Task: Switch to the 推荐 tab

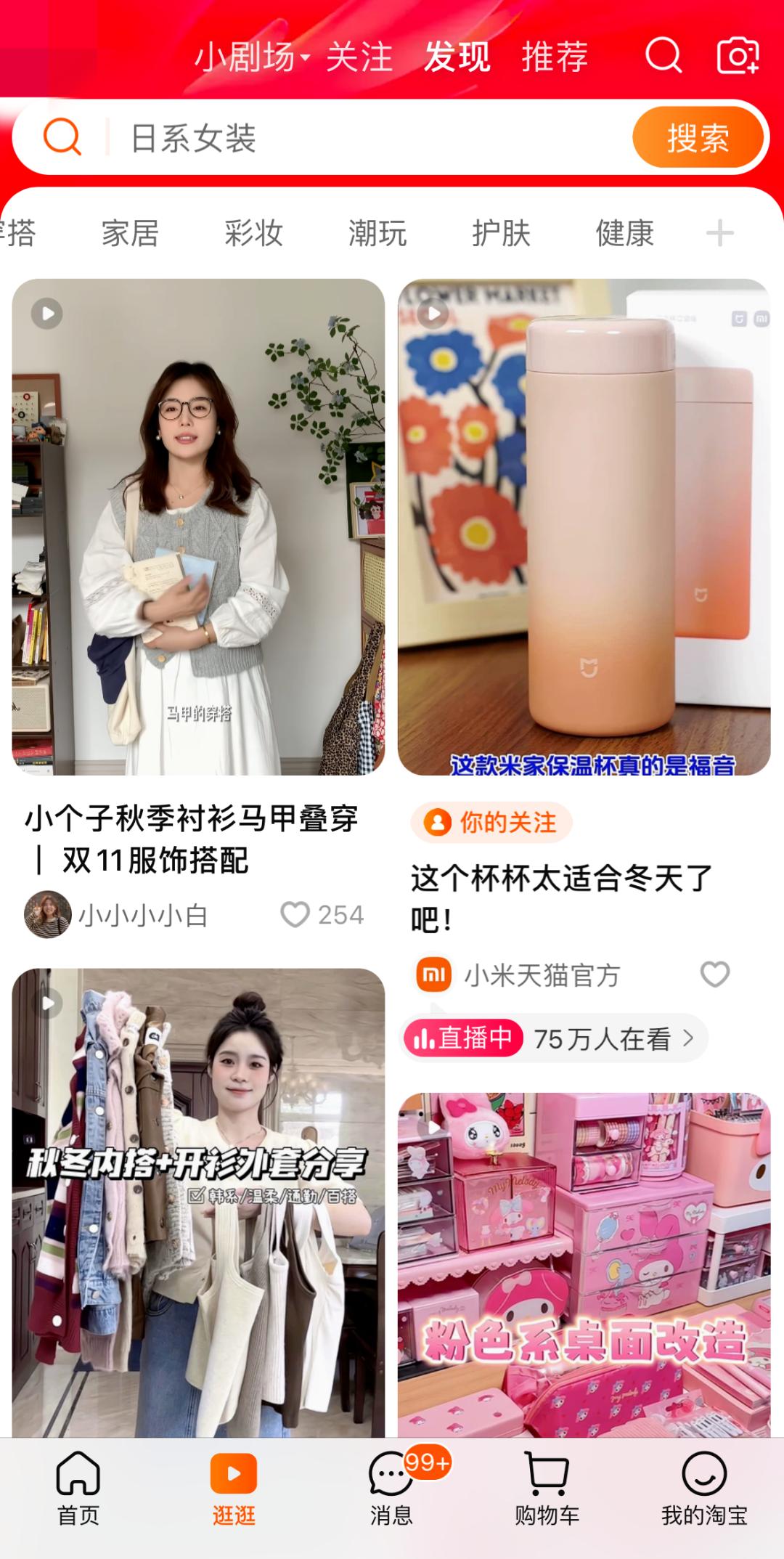Action: [x=555, y=57]
